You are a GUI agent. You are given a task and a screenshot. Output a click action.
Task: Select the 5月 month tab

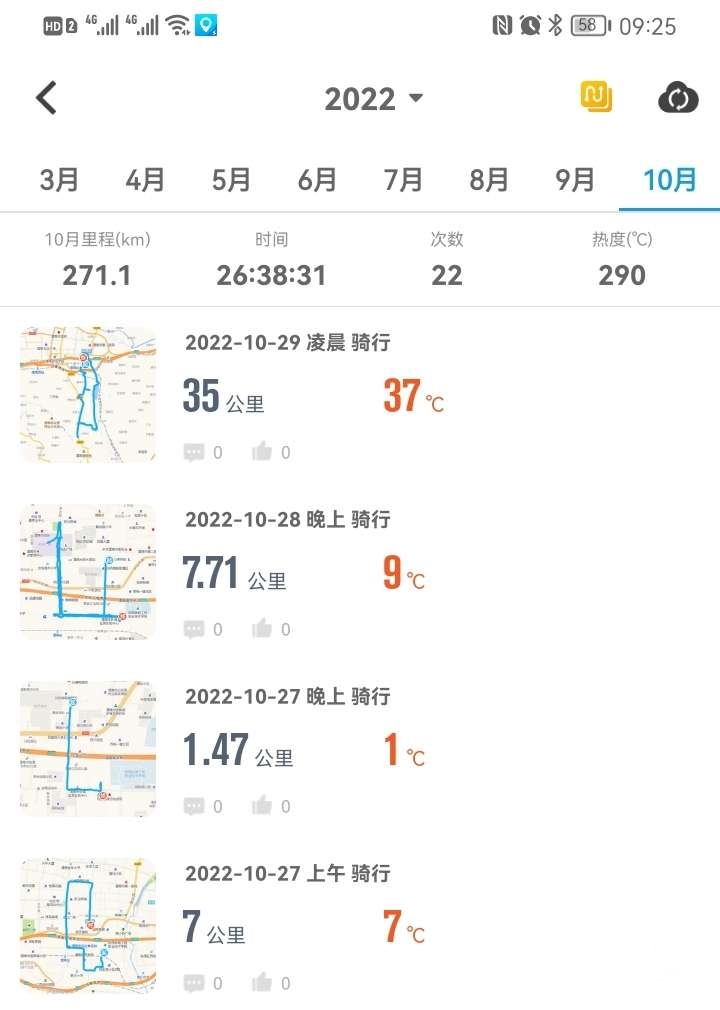[231, 180]
